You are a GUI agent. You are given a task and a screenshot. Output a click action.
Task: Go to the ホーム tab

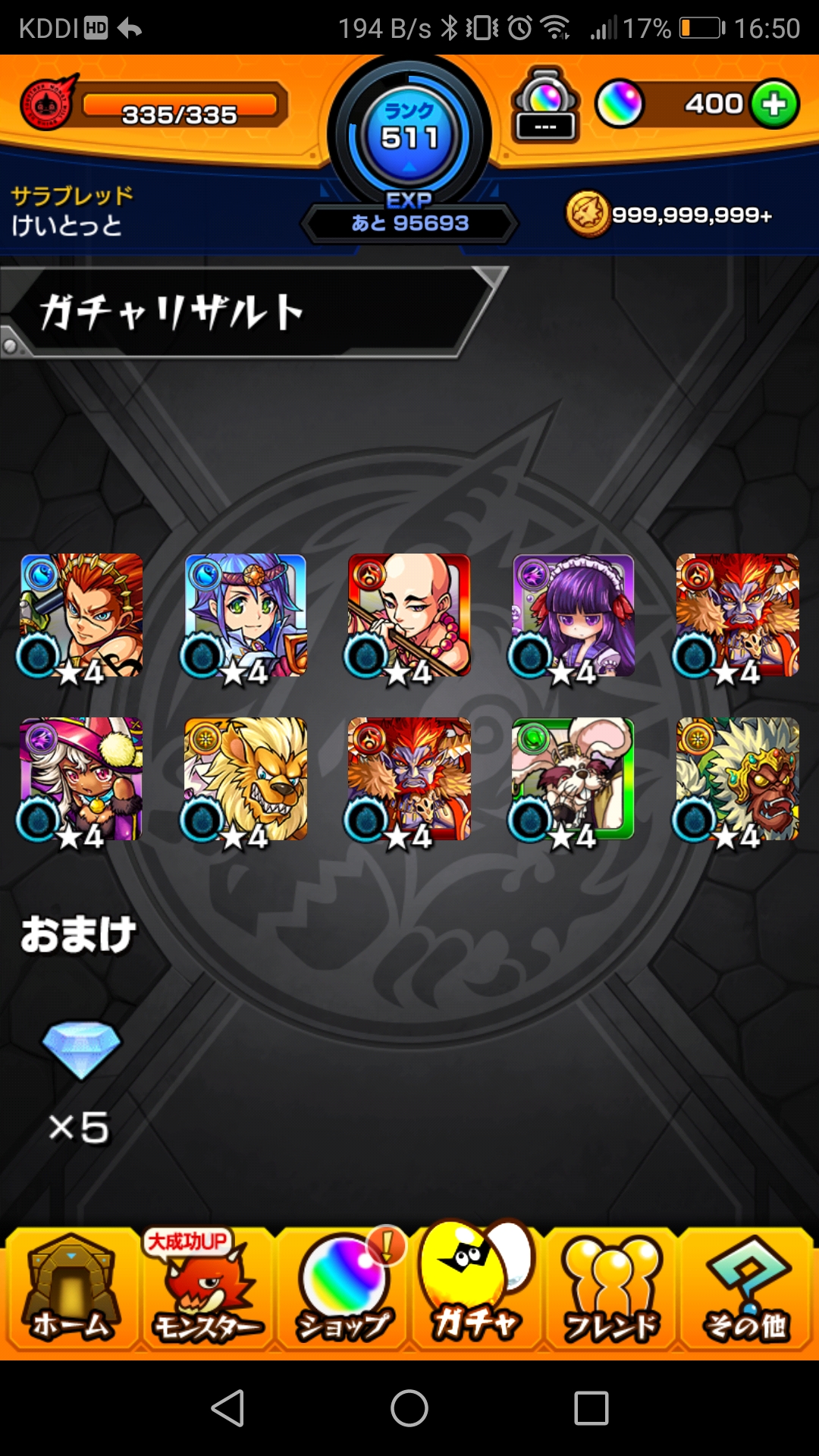point(71,1291)
